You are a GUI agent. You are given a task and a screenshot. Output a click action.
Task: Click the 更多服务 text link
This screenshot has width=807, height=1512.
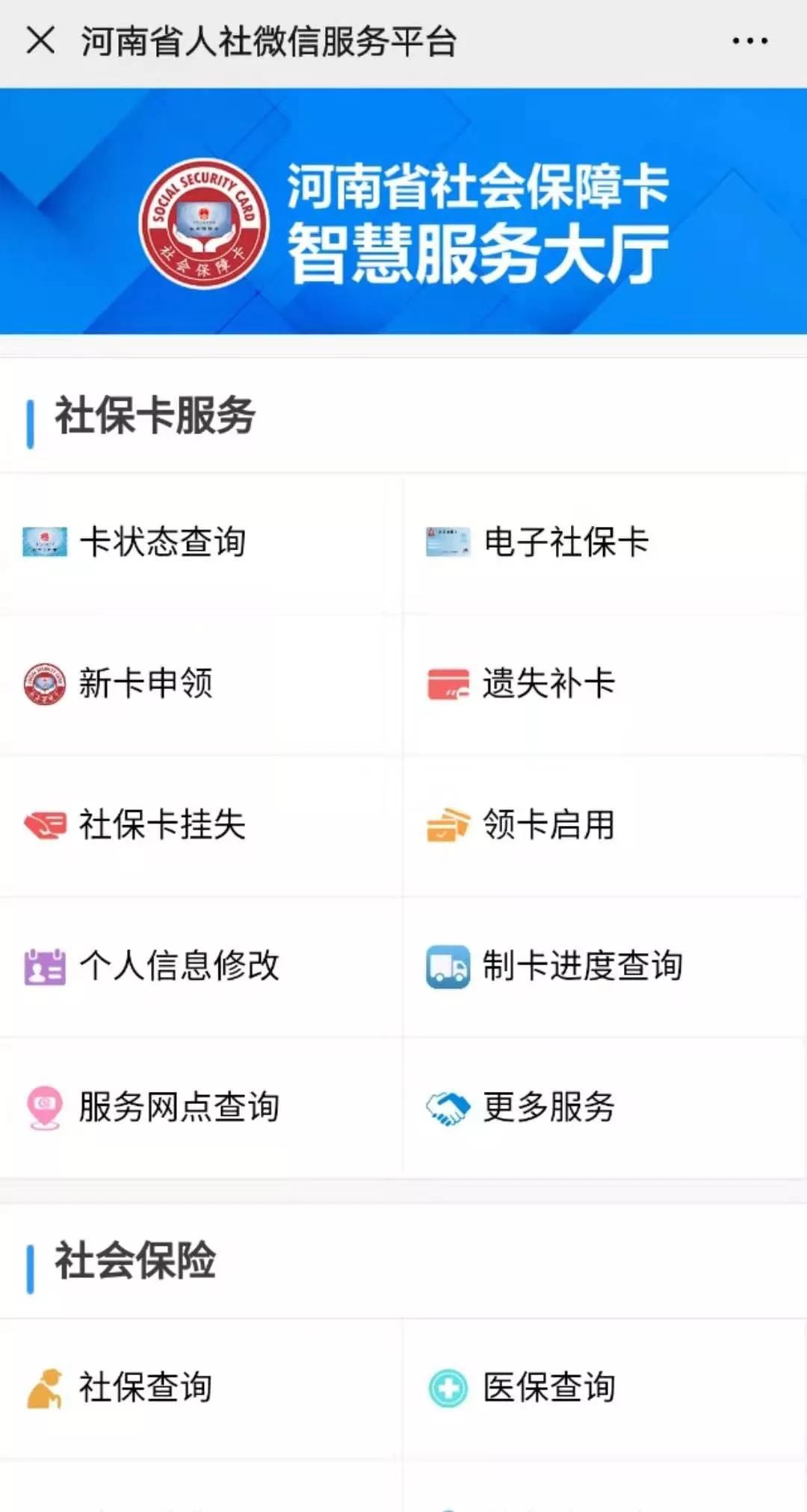(x=549, y=1108)
